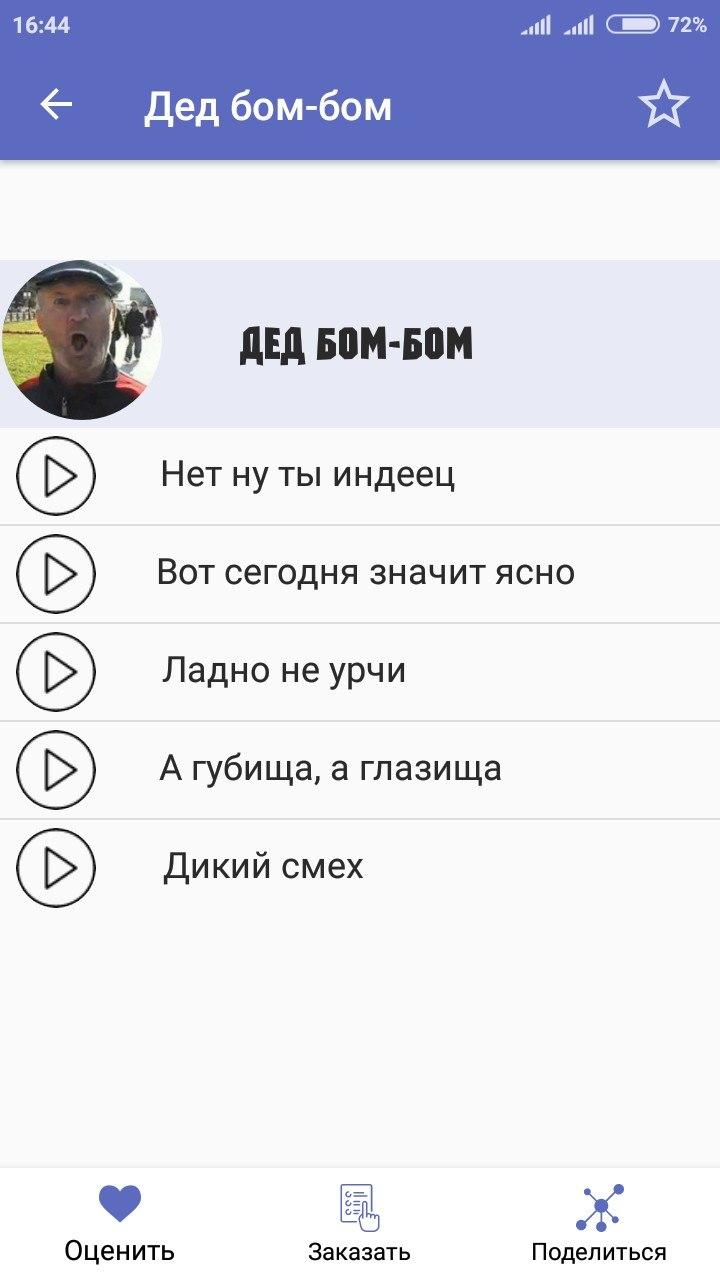Tap the Оценить heart button
This screenshot has width=720, height=1280.
click(x=120, y=1222)
